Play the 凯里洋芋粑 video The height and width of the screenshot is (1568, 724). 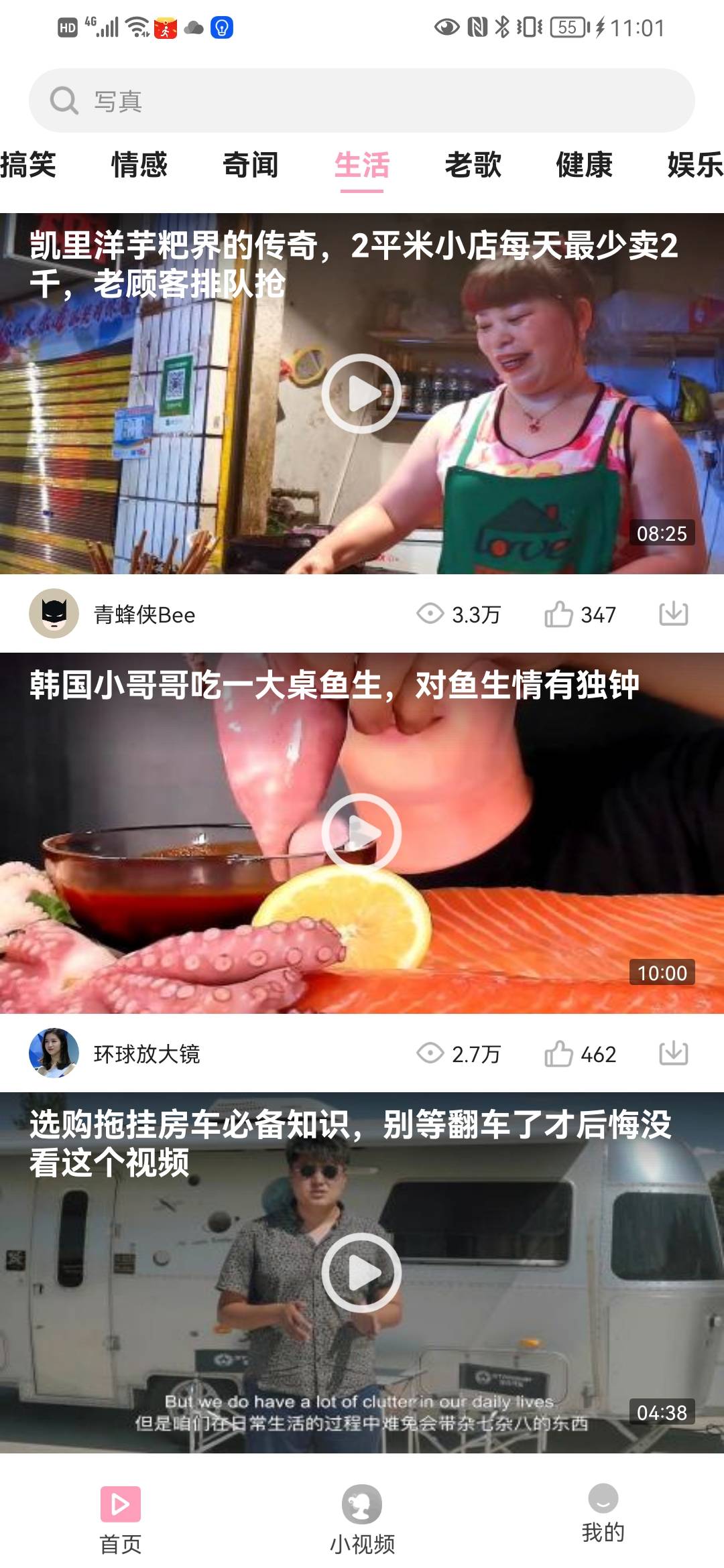(x=362, y=395)
